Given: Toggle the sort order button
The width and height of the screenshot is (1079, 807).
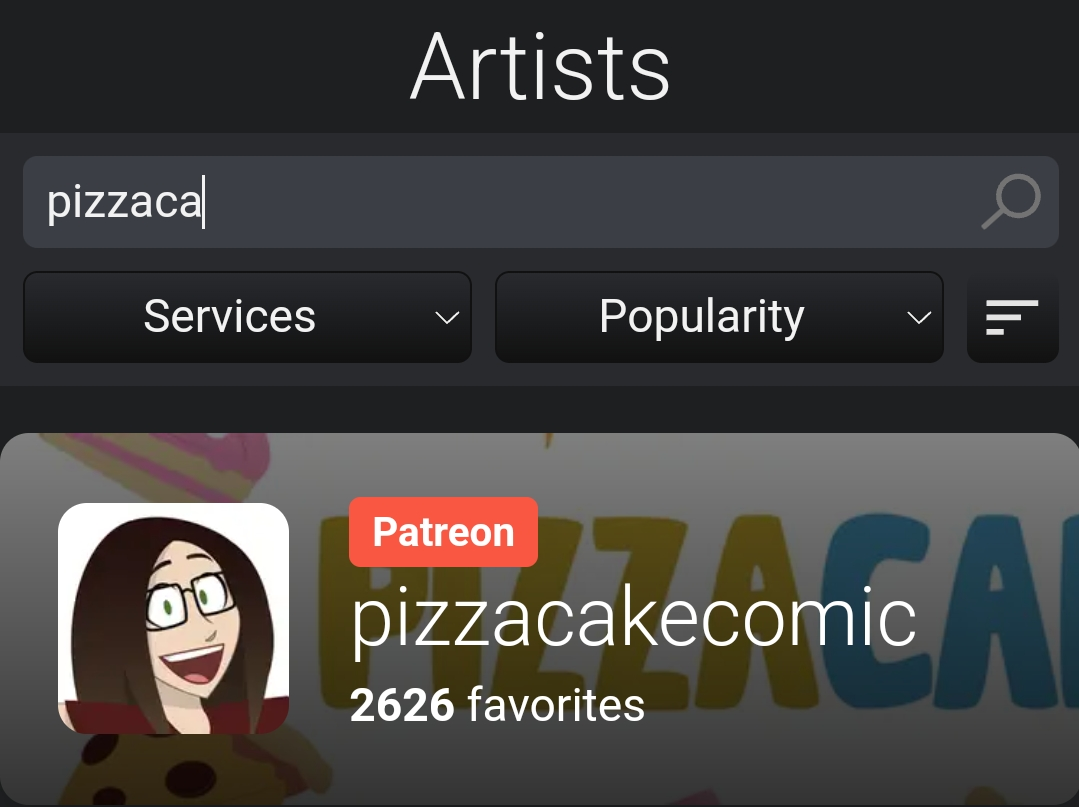Looking at the screenshot, I should pyautogui.click(x=1012, y=318).
